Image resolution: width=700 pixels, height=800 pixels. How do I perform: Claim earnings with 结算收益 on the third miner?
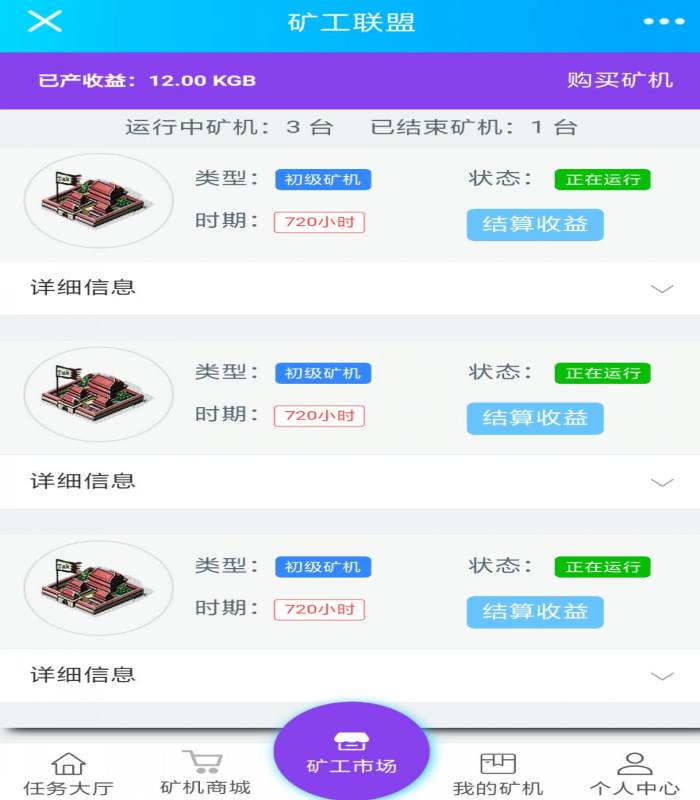click(535, 612)
